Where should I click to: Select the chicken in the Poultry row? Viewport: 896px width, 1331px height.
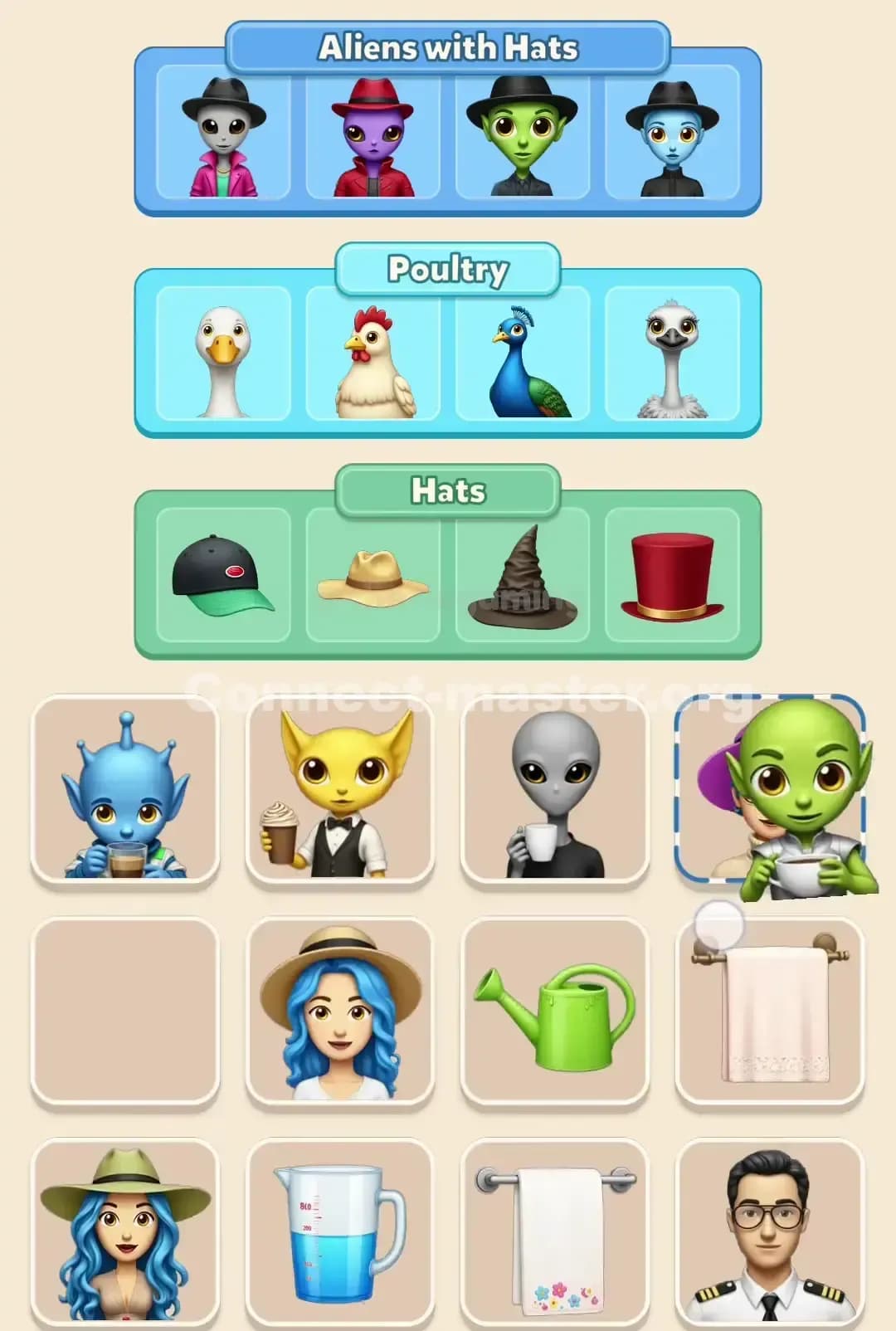point(372,357)
